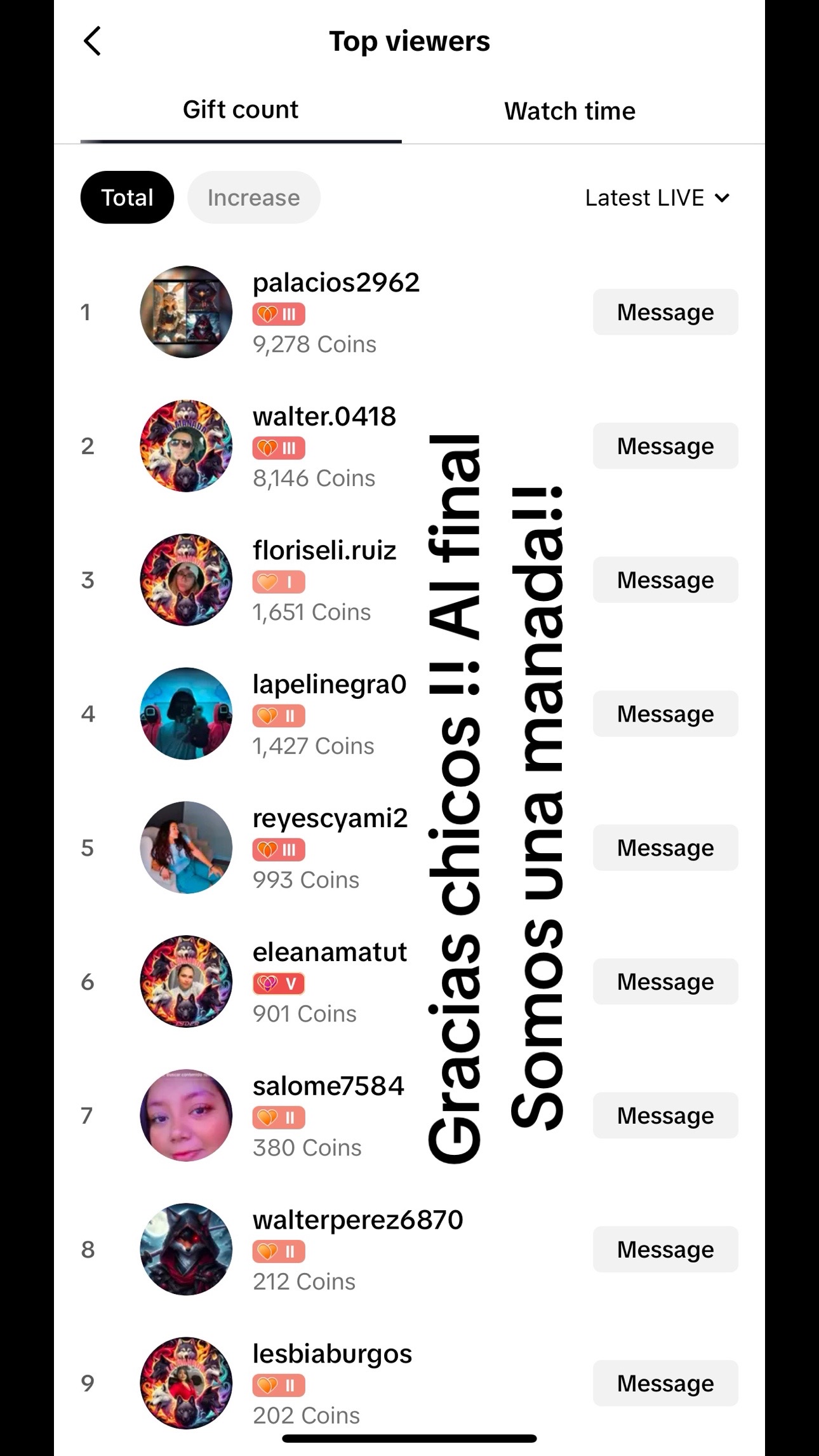
Task: Message palacios2962
Action: (x=665, y=312)
